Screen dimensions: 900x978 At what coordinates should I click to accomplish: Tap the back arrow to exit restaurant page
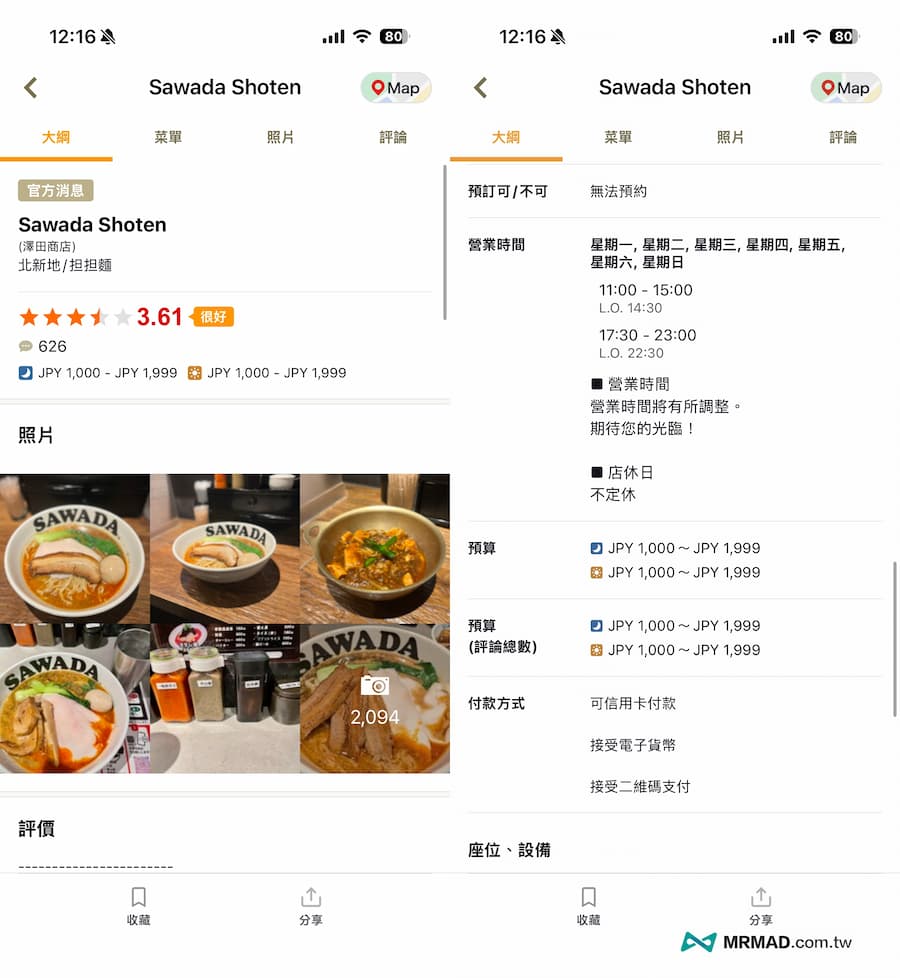pos(30,88)
